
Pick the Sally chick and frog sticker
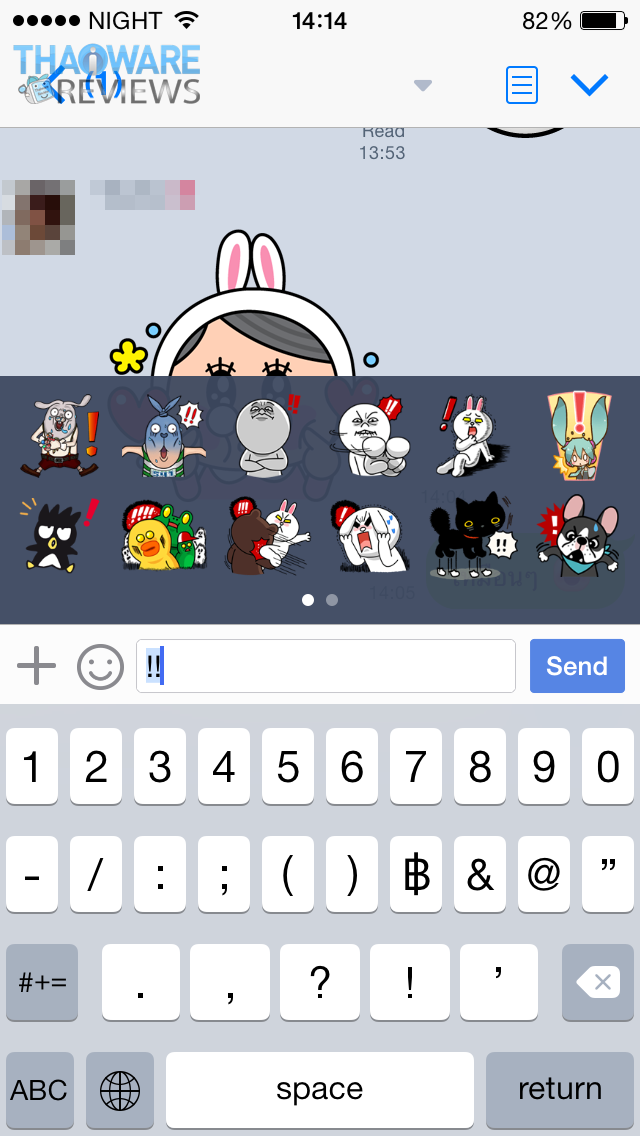162,537
